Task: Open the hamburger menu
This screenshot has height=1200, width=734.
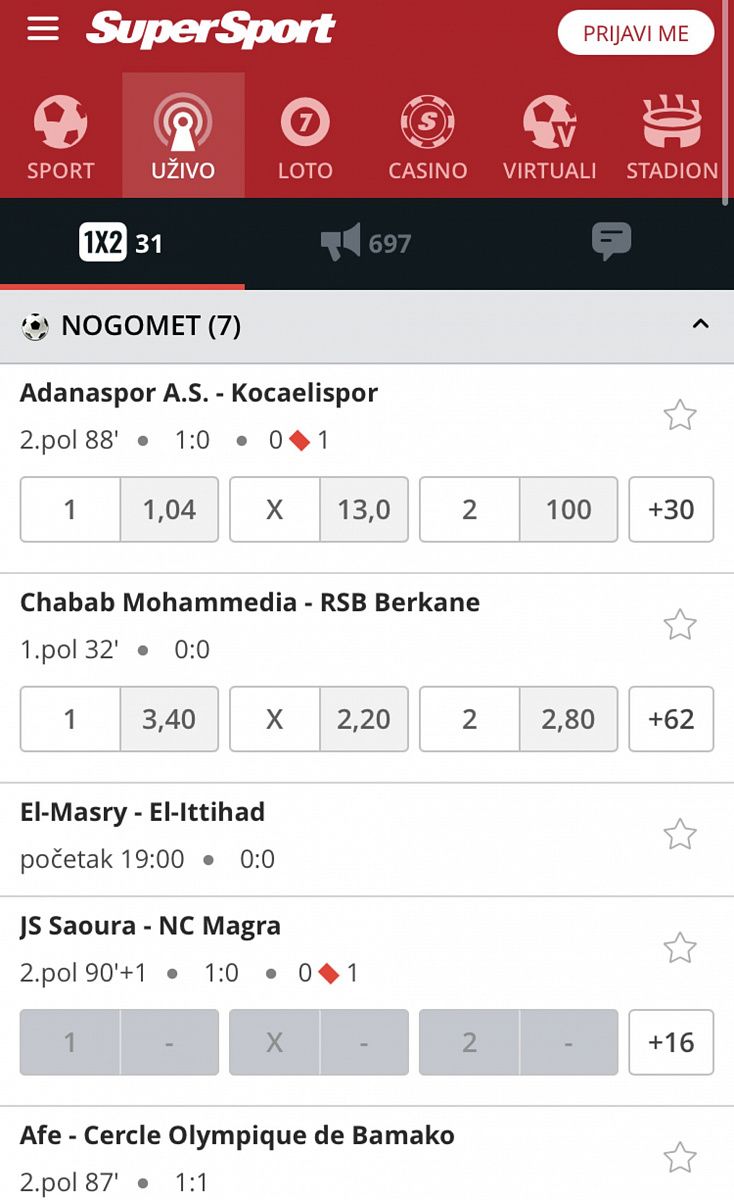Action: (43, 29)
